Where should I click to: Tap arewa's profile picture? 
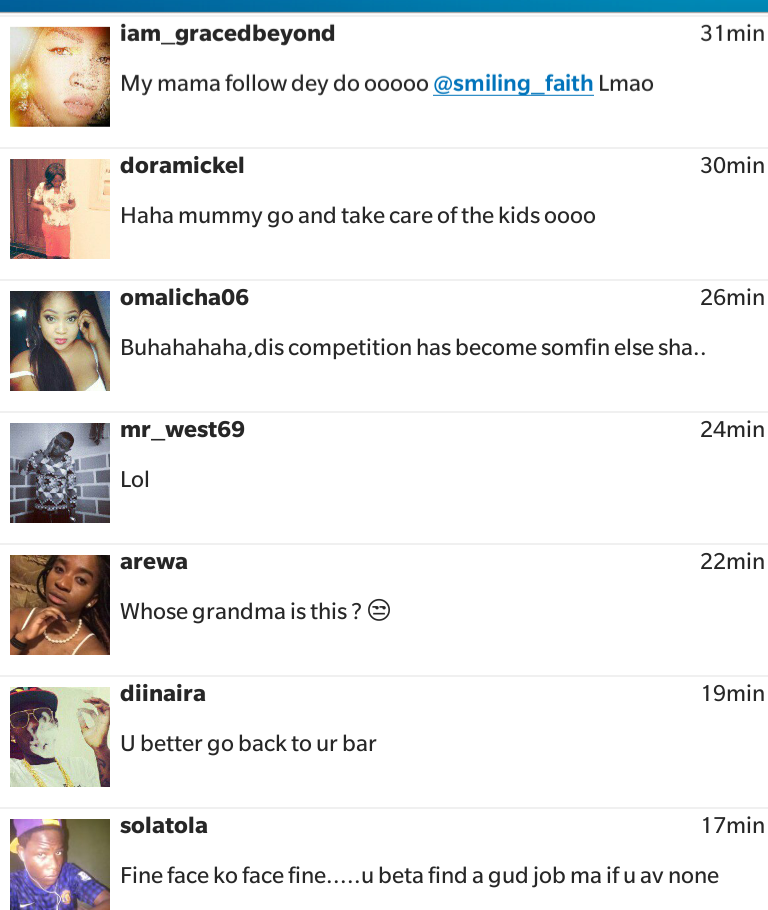pos(60,605)
